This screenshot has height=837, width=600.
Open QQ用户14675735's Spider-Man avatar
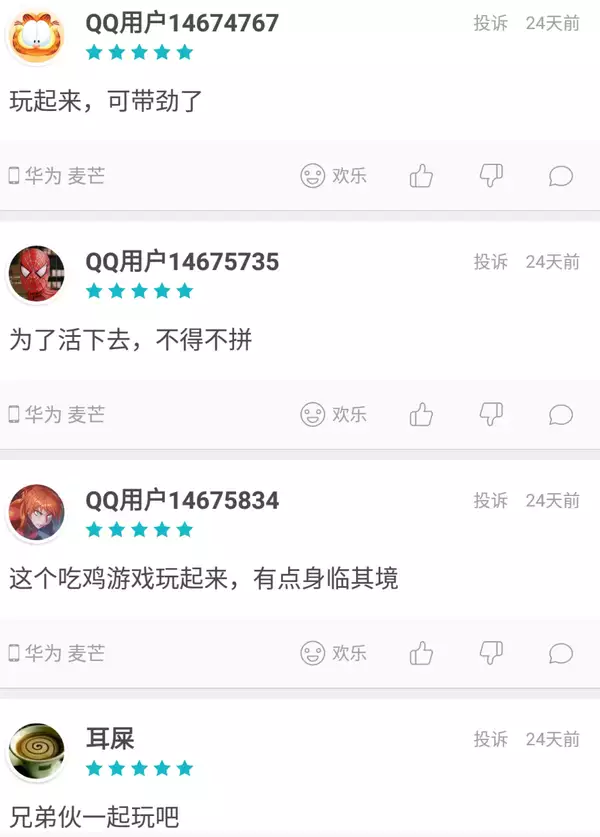37,274
